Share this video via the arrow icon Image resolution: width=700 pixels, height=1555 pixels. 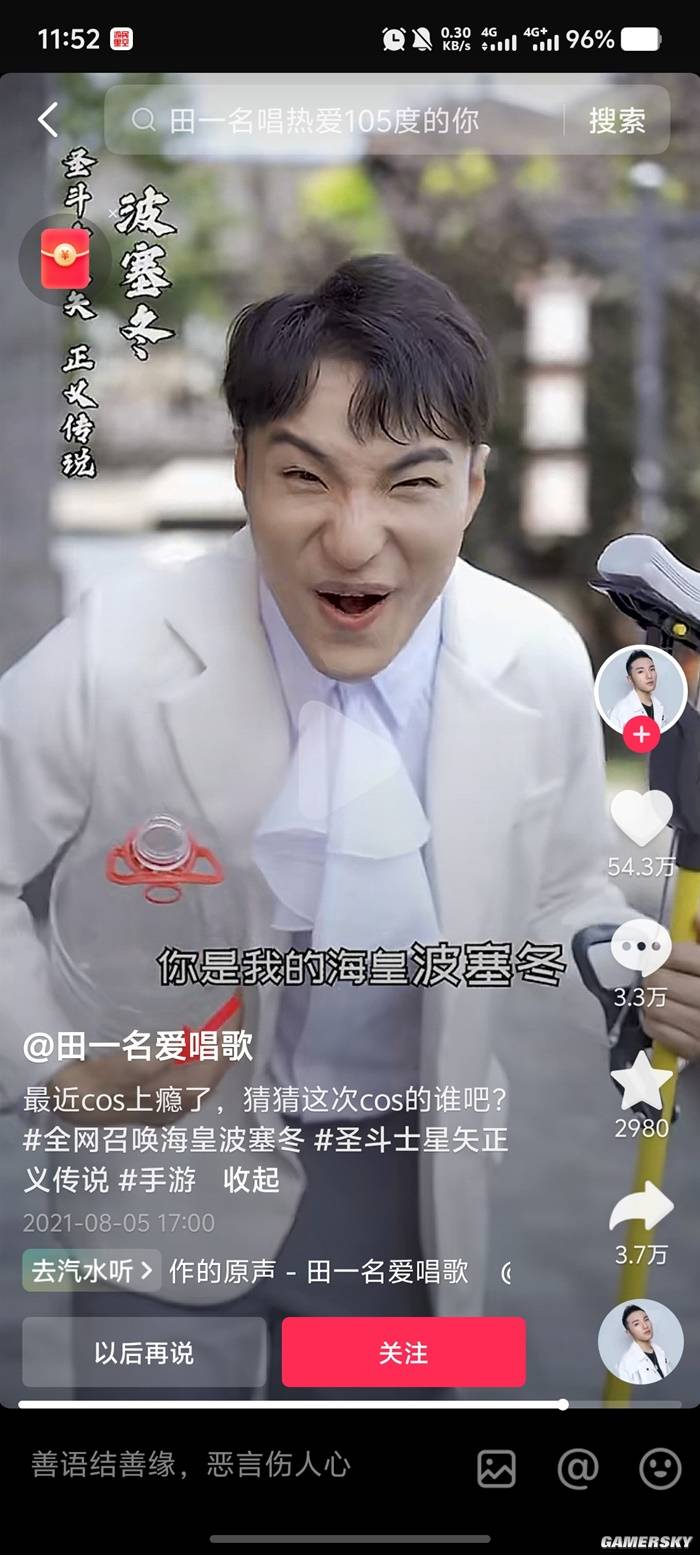640,1207
